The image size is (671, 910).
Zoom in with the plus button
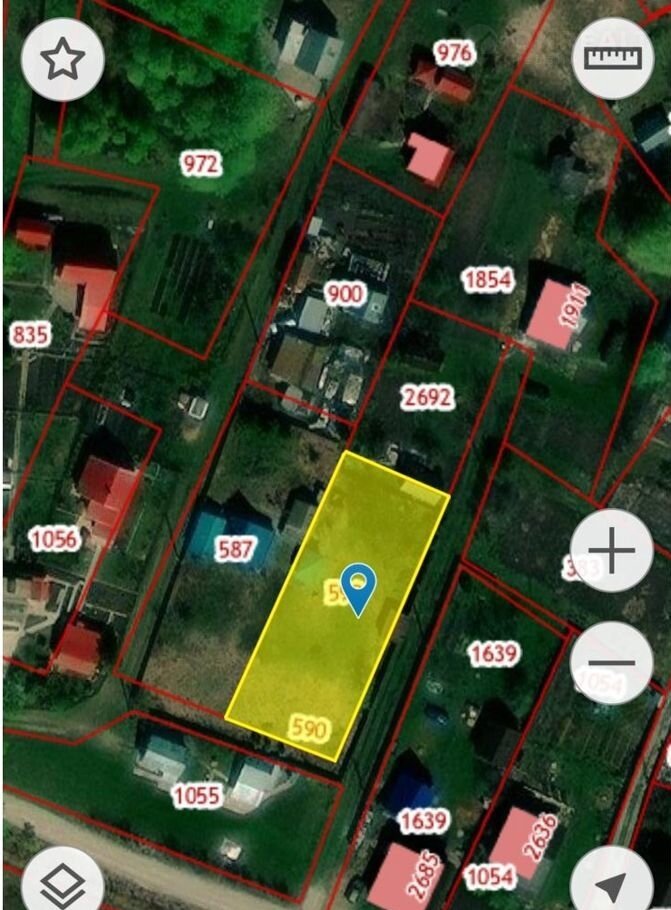click(611, 550)
